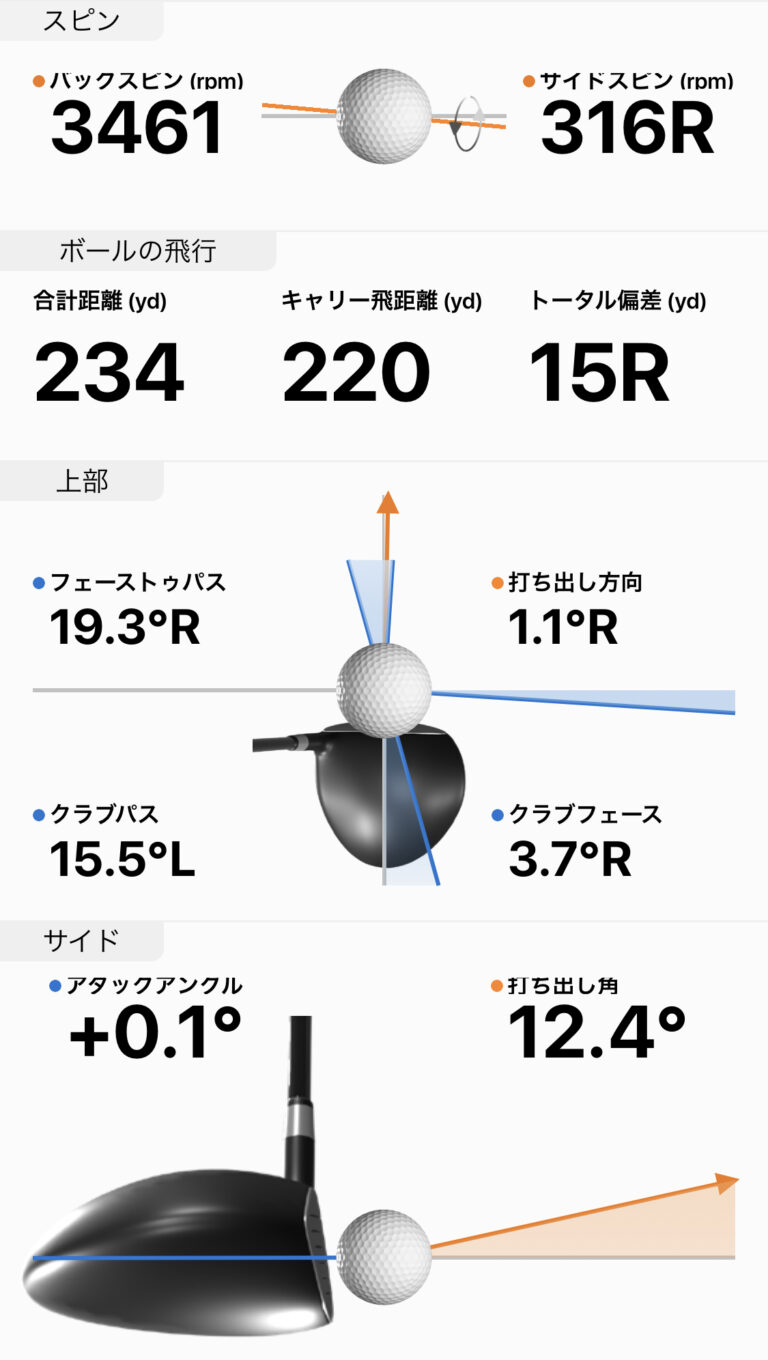Viewport: 768px width, 1360px height.
Task: Tap the blue club face indicator dot
Action: [x=499, y=814]
